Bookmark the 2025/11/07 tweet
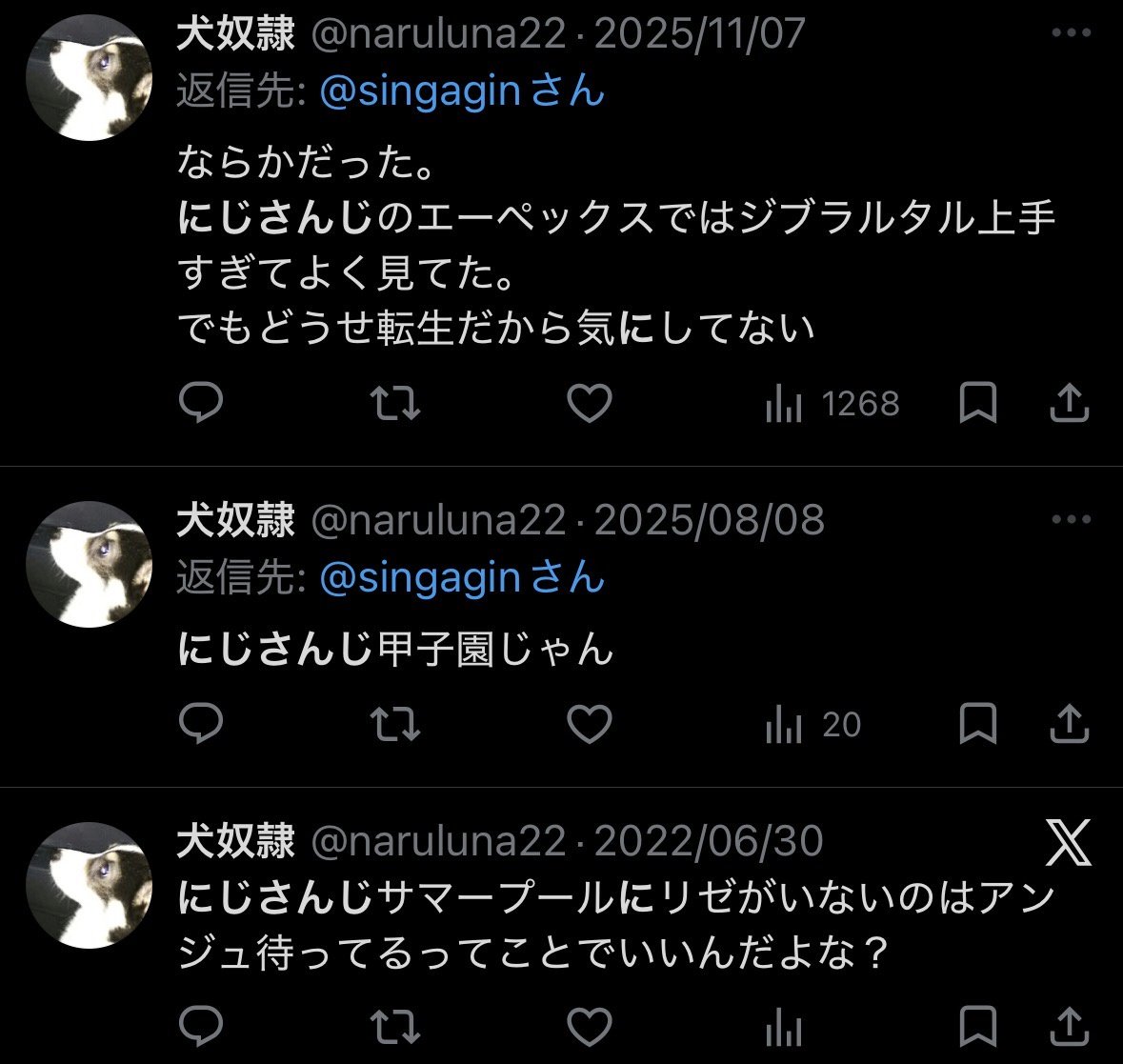 coord(977,404)
